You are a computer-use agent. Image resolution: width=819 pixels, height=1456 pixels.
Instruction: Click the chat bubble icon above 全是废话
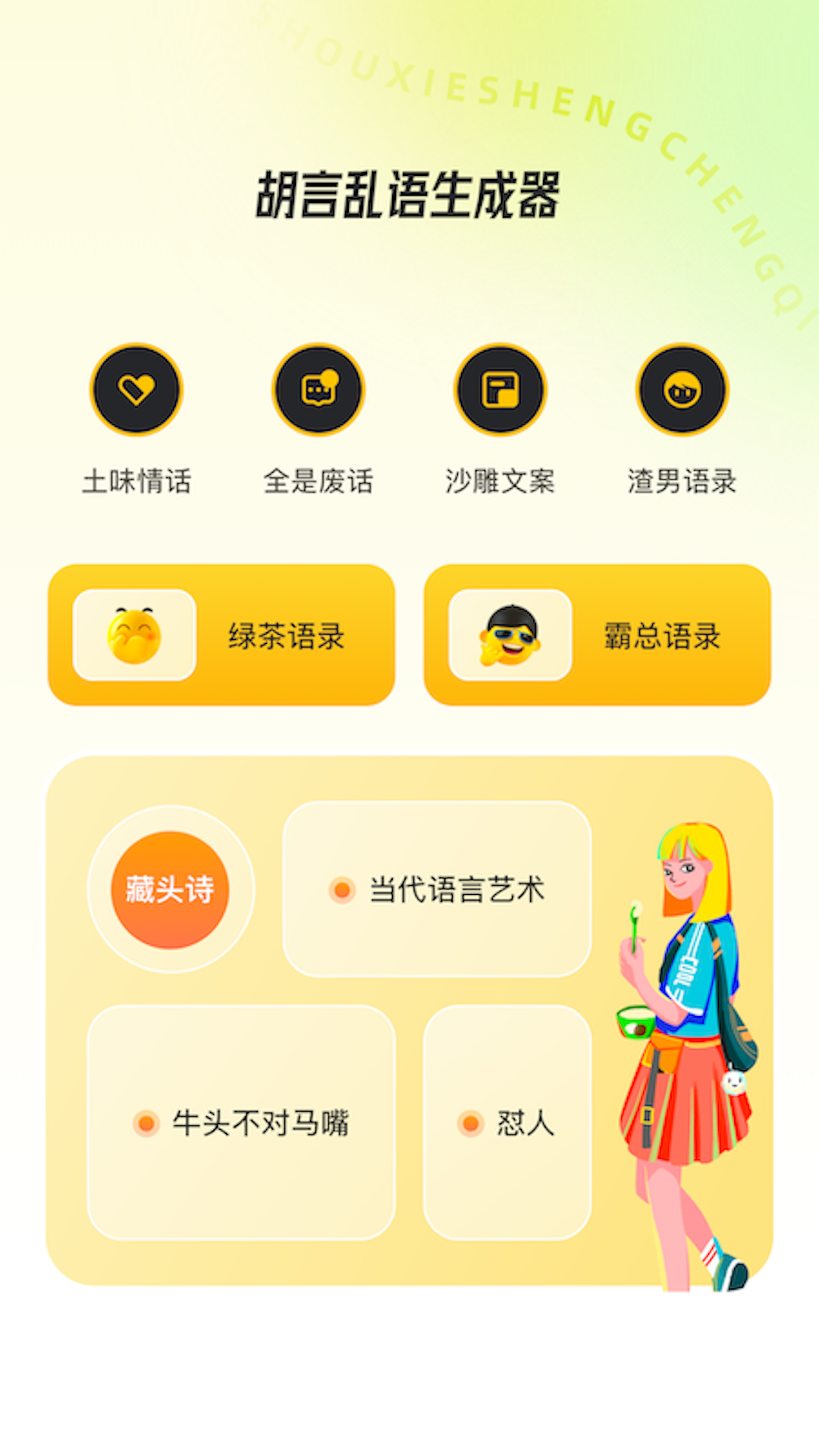coord(318,389)
